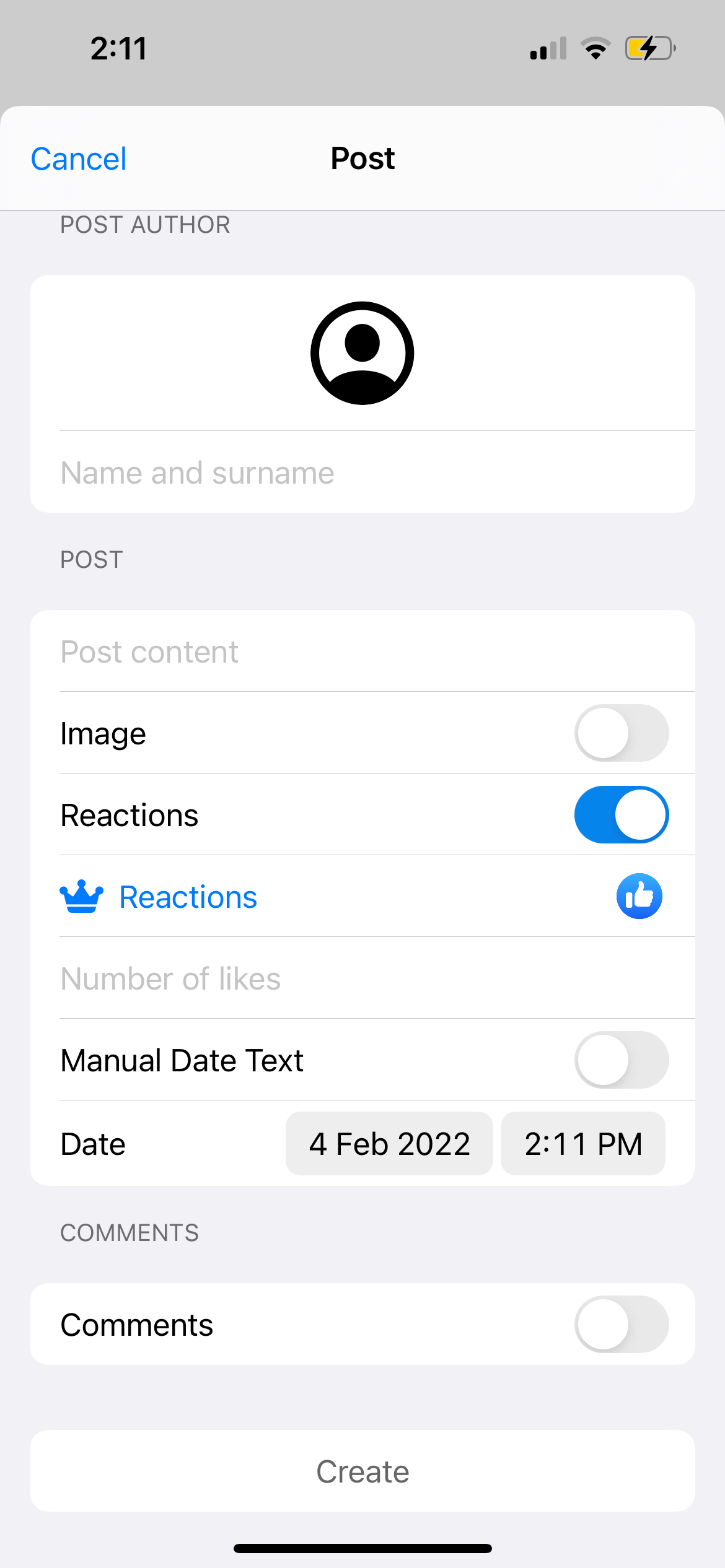The width and height of the screenshot is (725, 1568).
Task: Enable the Image toggle
Action: [x=622, y=733]
